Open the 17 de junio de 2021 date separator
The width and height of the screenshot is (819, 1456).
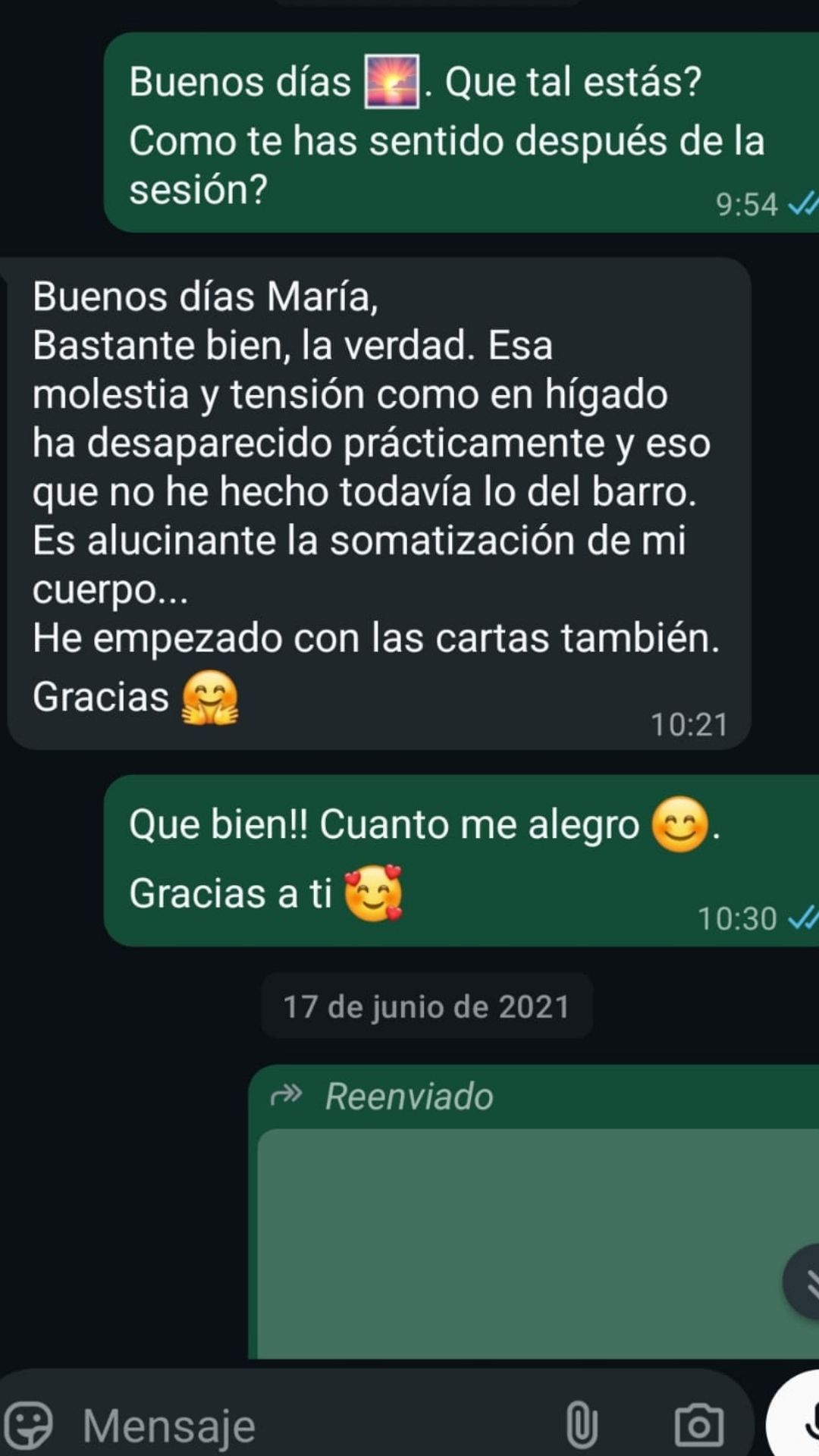(x=425, y=1007)
